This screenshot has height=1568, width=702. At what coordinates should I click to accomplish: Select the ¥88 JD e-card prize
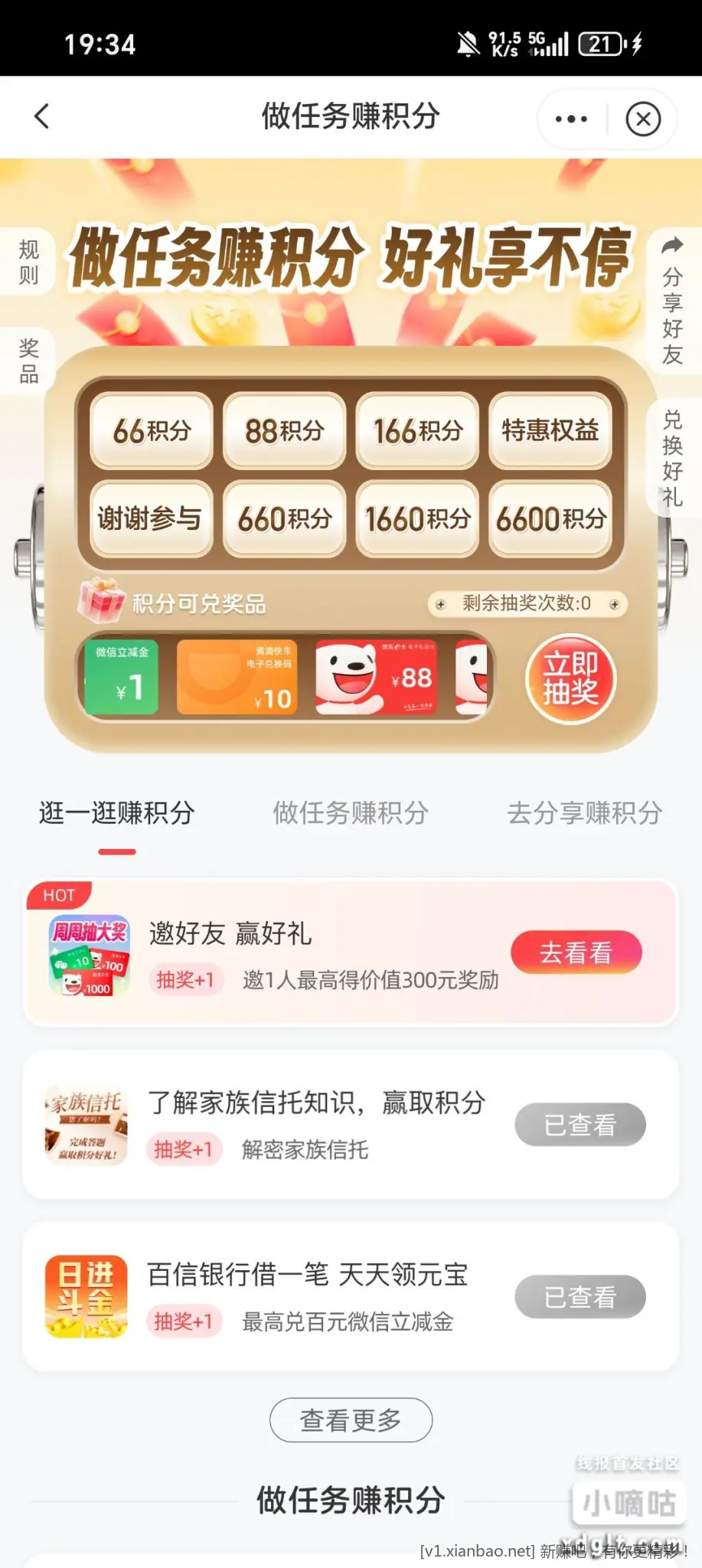(x=377, y=677)
